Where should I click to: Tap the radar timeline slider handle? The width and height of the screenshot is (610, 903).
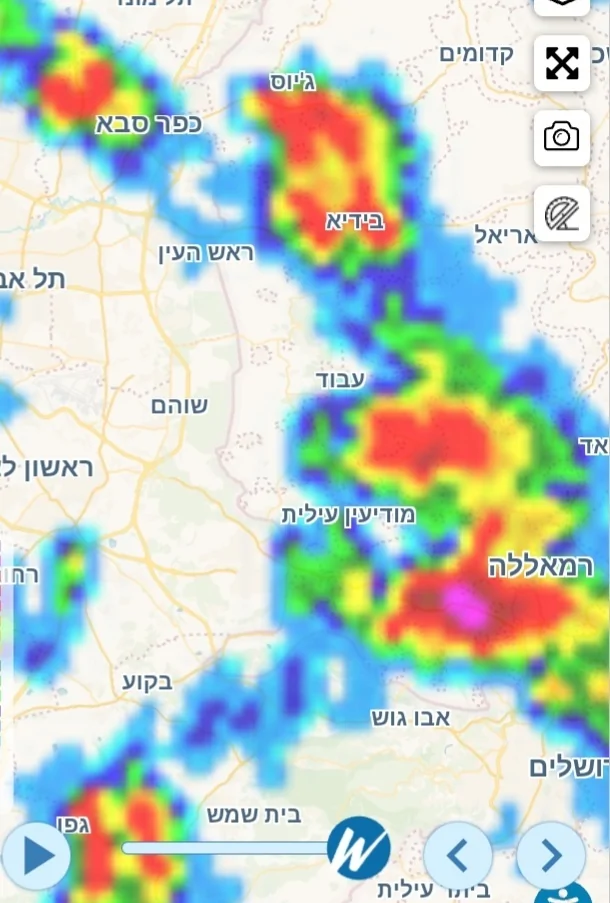coord(359,848)
